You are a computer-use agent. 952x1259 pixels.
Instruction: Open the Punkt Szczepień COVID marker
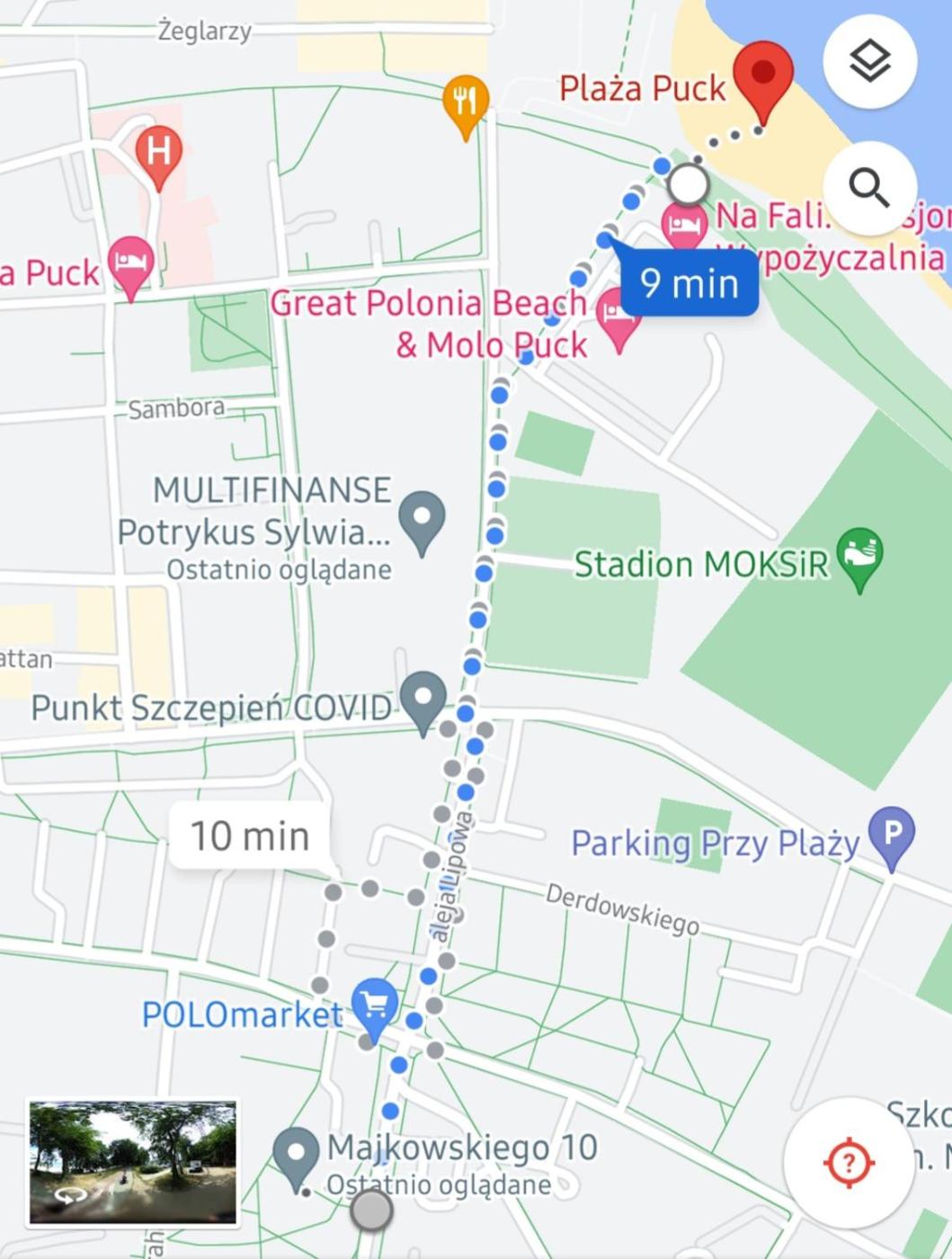[423, 699]
